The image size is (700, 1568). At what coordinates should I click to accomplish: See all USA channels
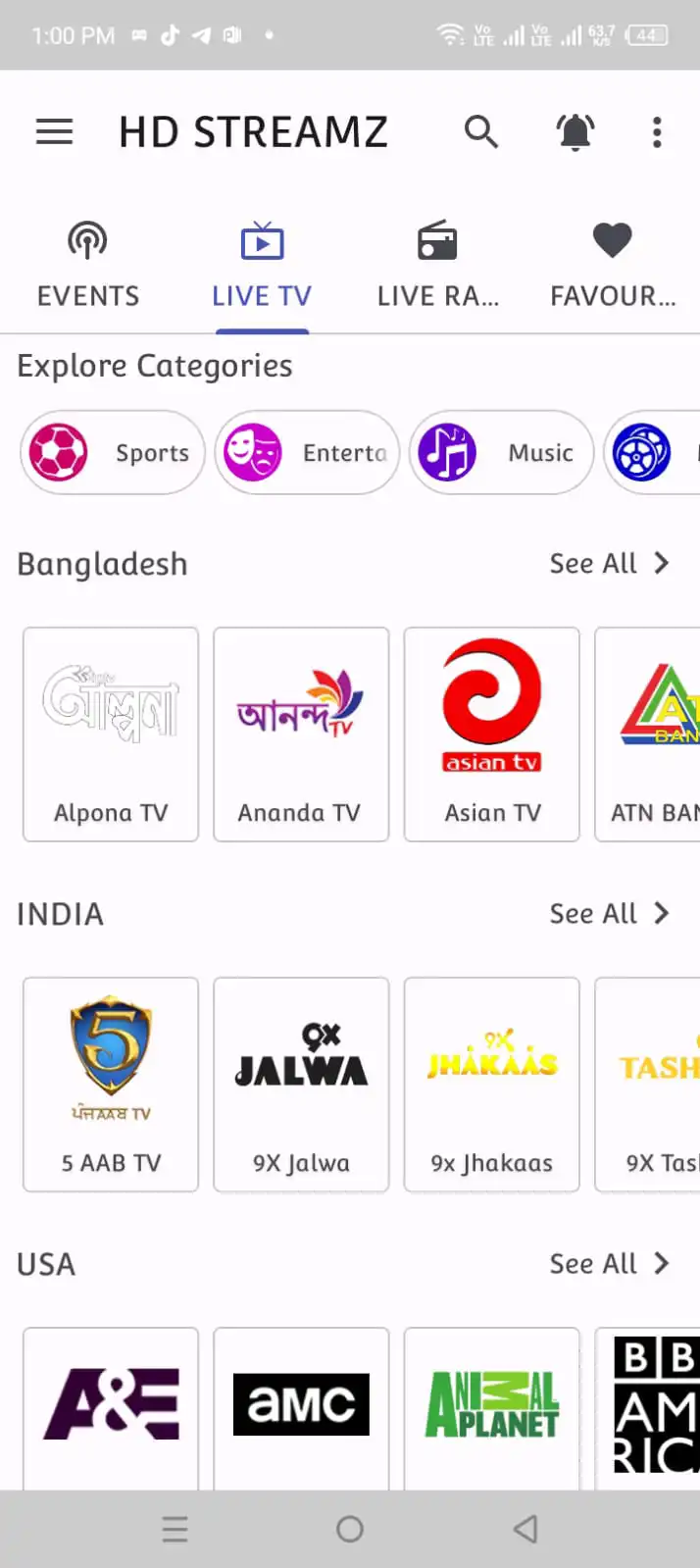coord(609,1264)
